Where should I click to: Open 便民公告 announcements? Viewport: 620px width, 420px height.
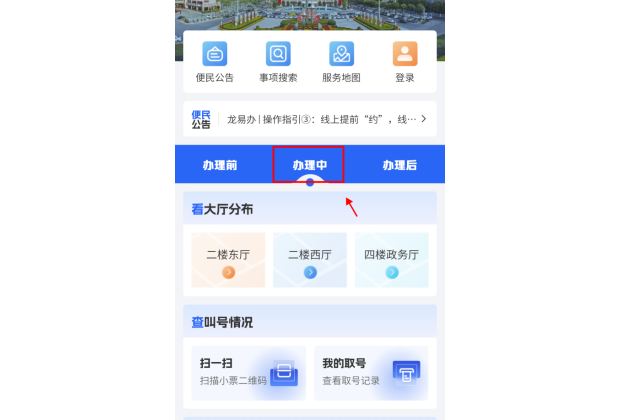point(215,61)
